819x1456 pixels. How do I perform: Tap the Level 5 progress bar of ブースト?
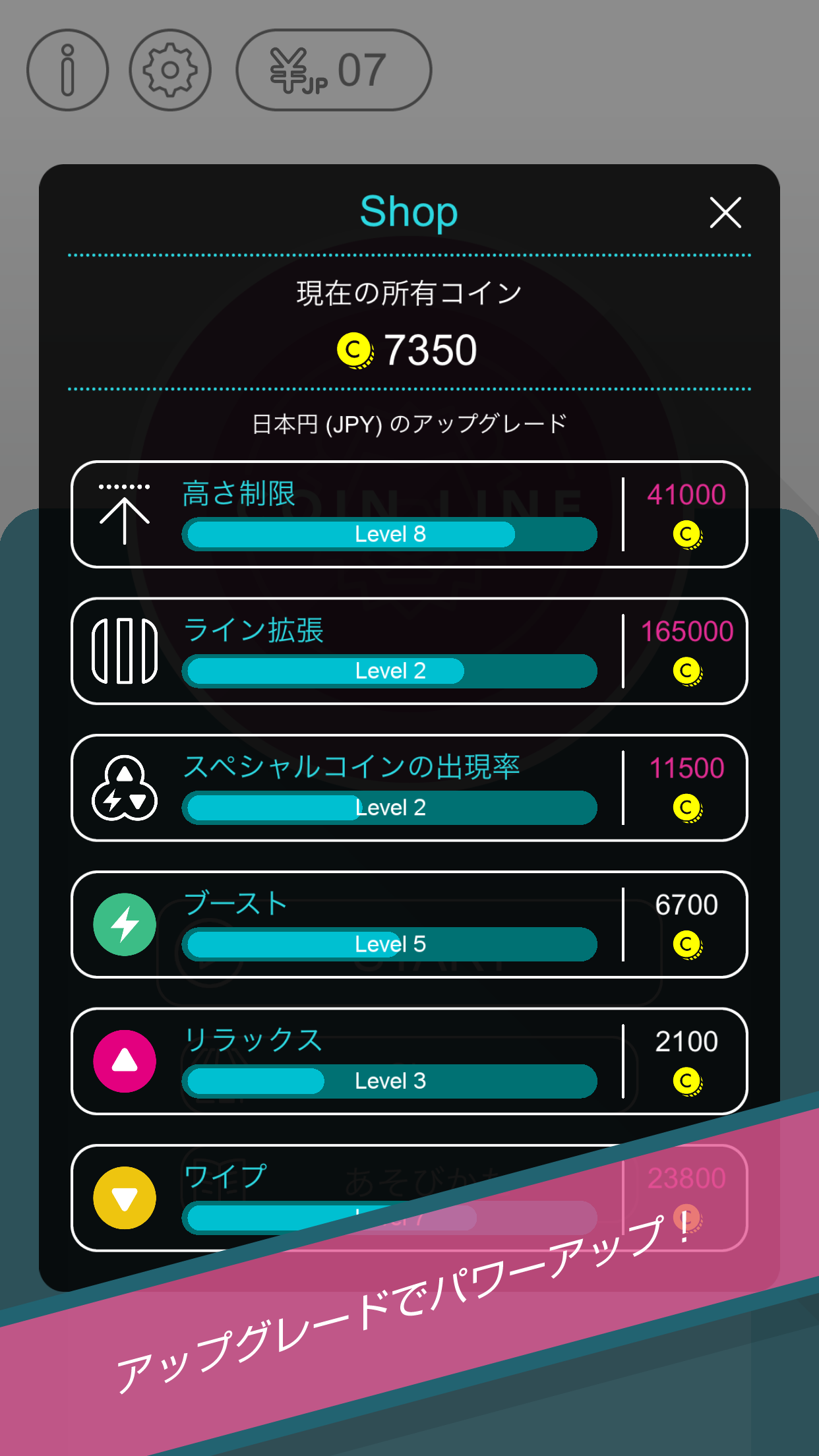click(392, 944)
